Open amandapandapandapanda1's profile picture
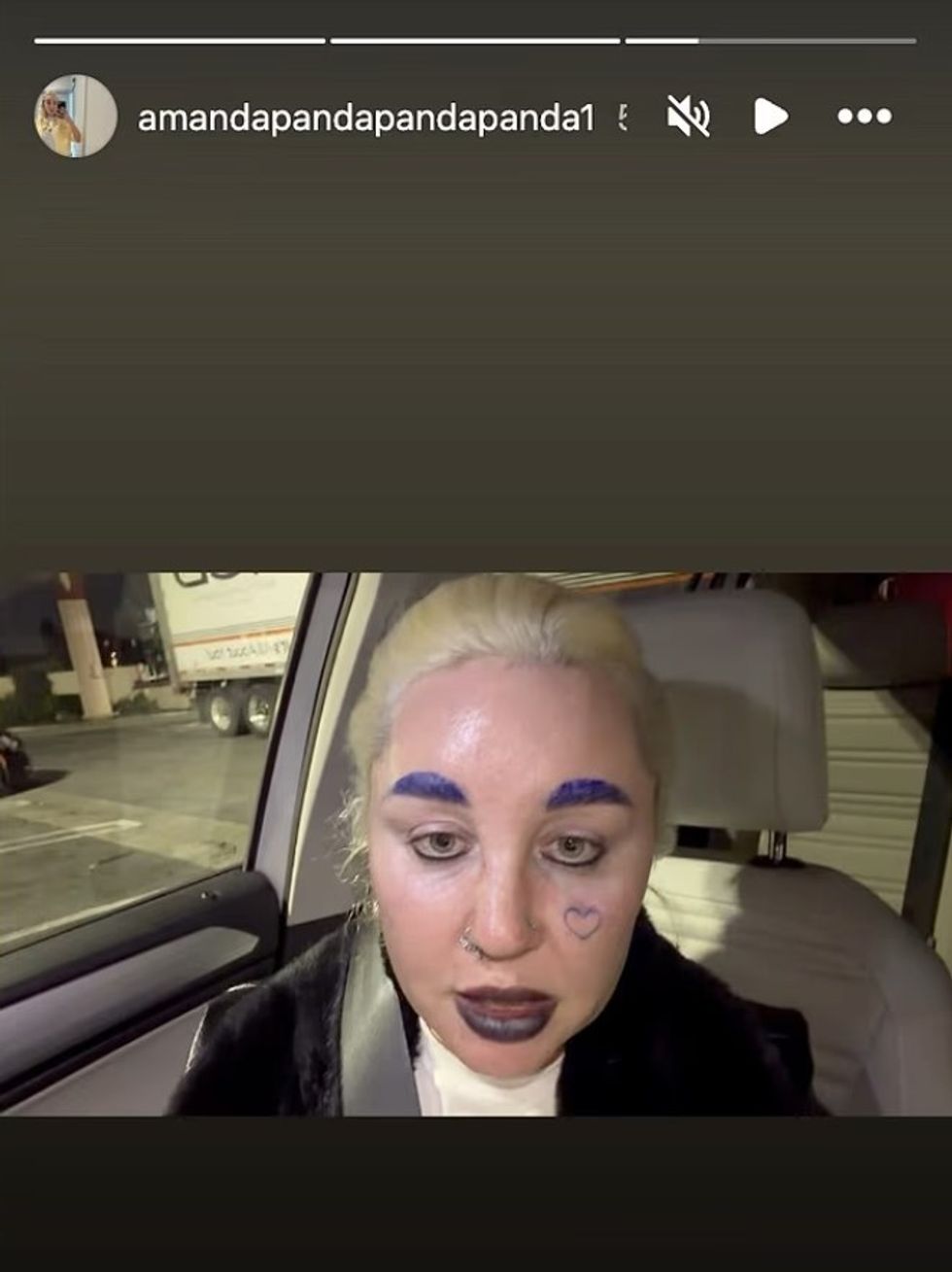This screenshot has width=952, height=1272. [76, 117]
